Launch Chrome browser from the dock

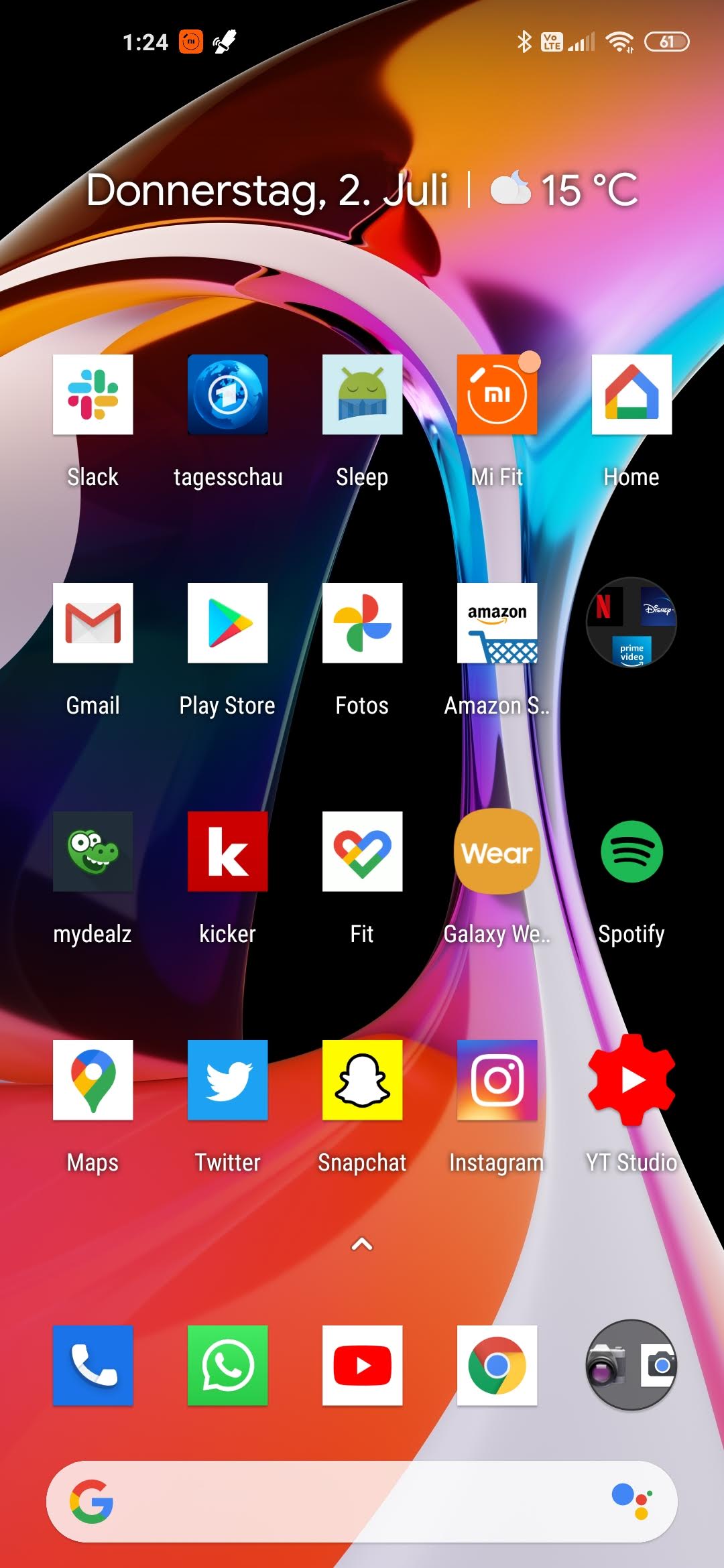497,1366
